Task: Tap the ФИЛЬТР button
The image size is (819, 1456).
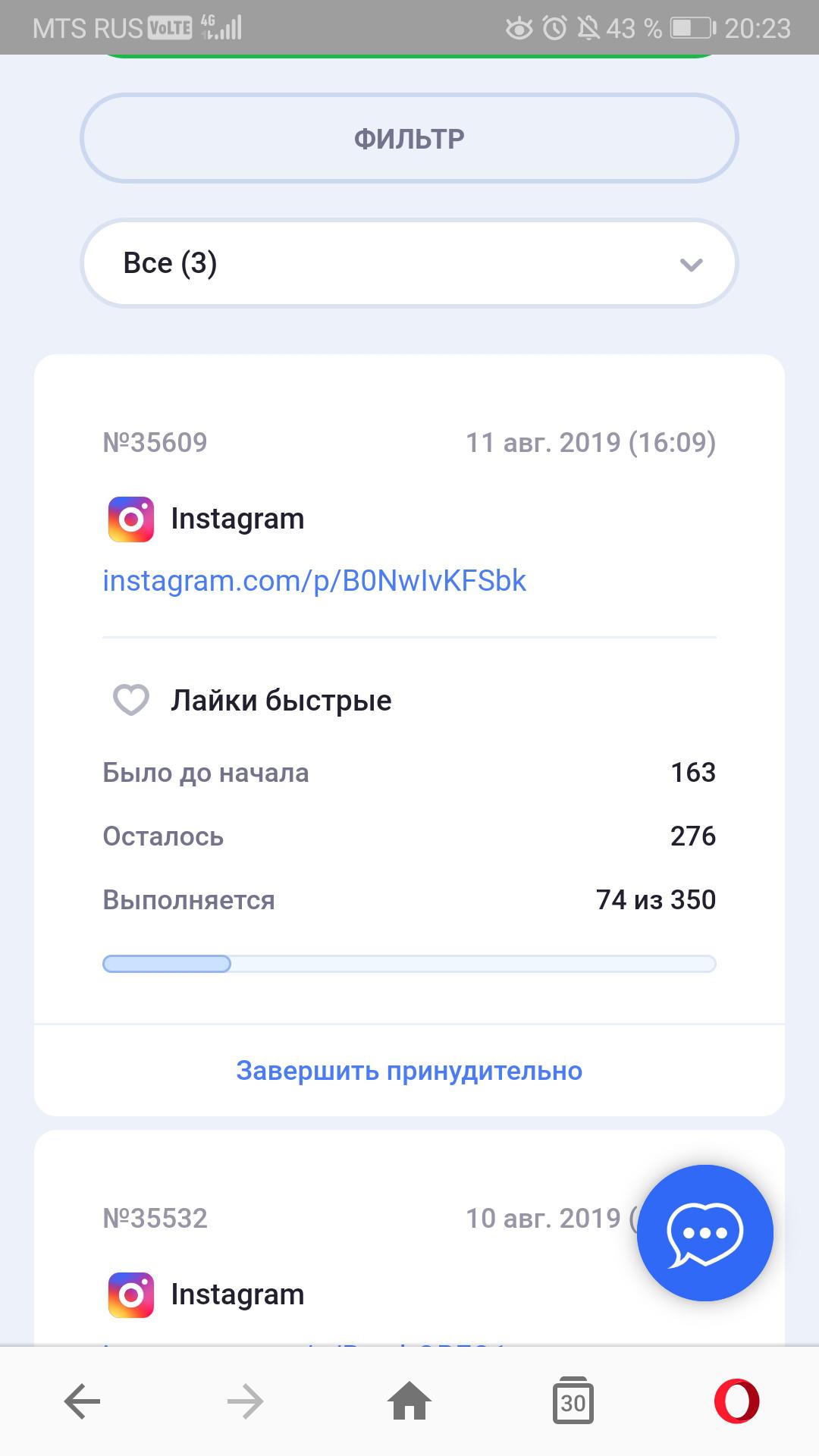Action: pyautogui.click(x=409, y=138)
